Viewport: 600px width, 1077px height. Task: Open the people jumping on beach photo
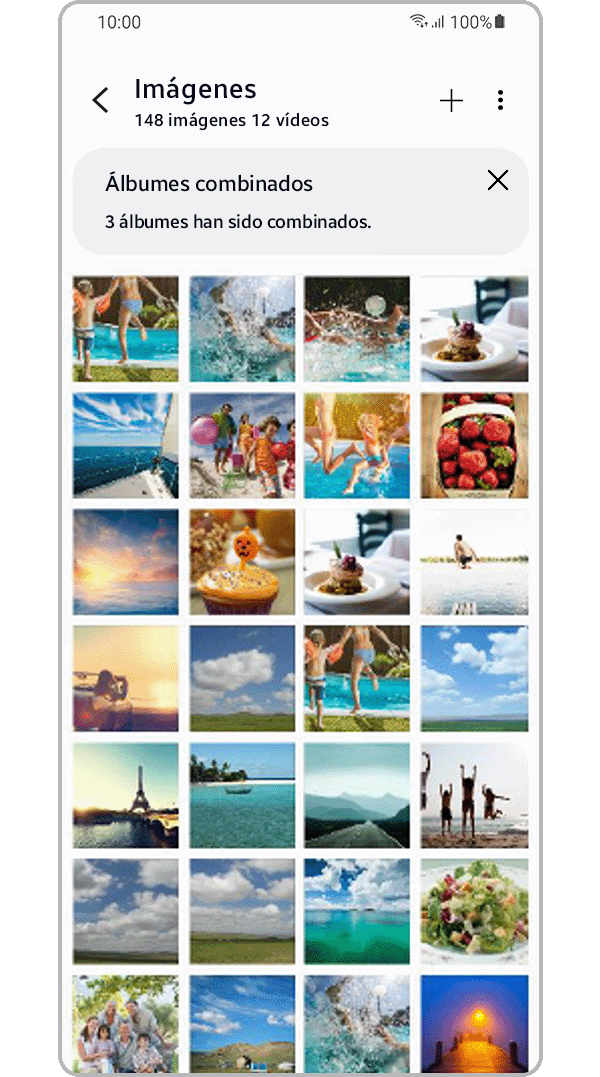tap(474, 795)
